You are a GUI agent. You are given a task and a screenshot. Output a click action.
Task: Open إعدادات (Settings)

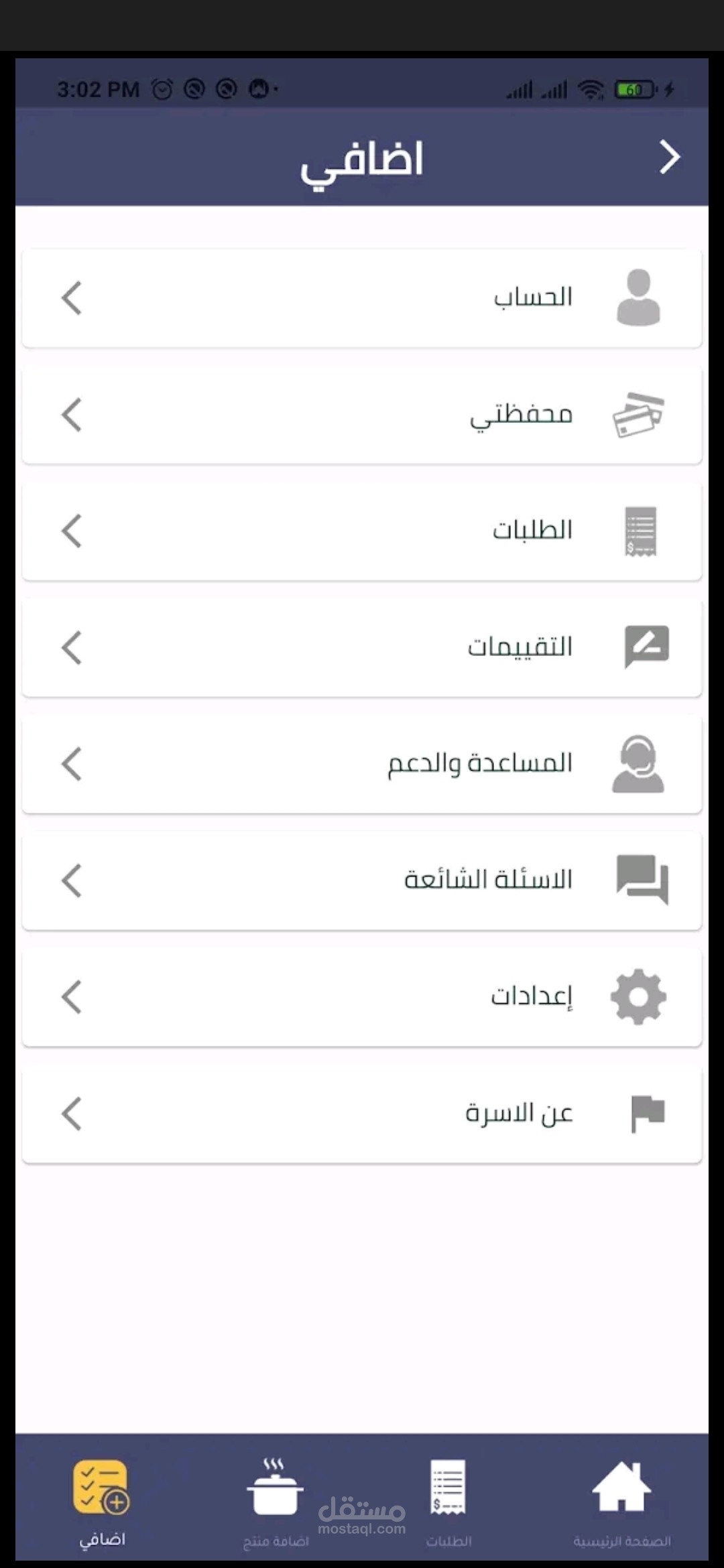click(362, 996)
